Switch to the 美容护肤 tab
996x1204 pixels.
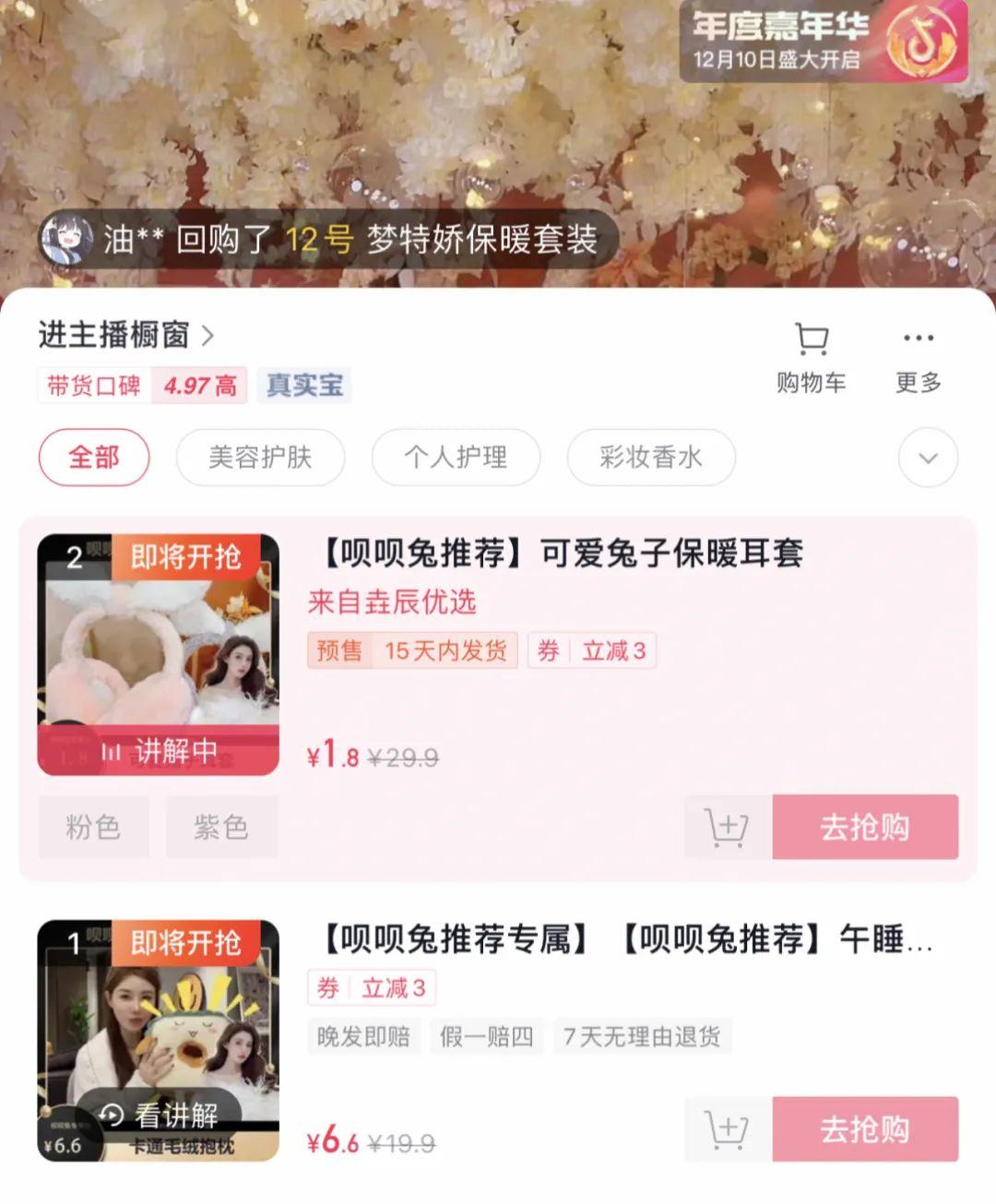pyautogui.click(x=261, y=457)
